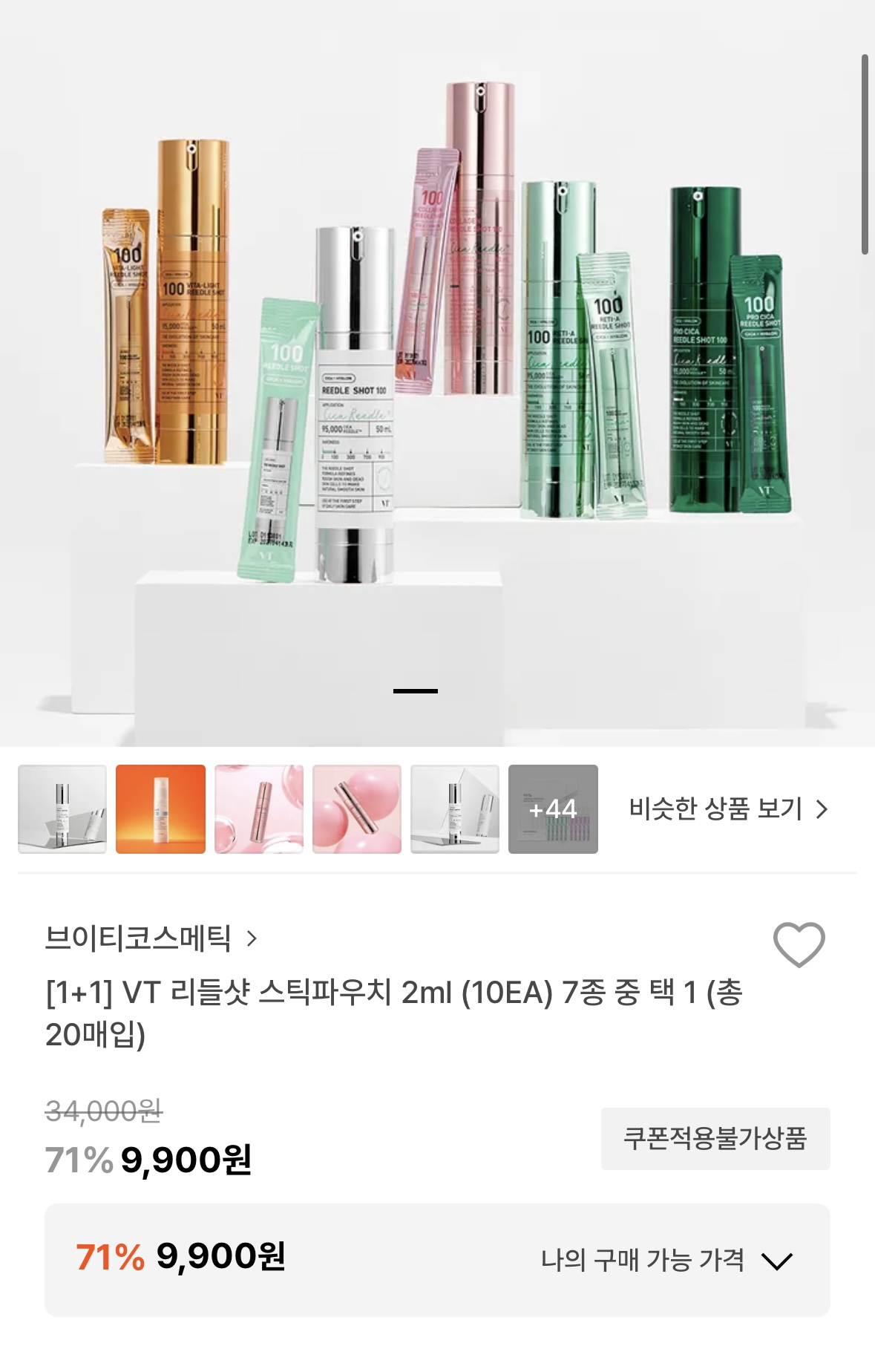Select the orange-background product thumbnail

click(160, 809)
